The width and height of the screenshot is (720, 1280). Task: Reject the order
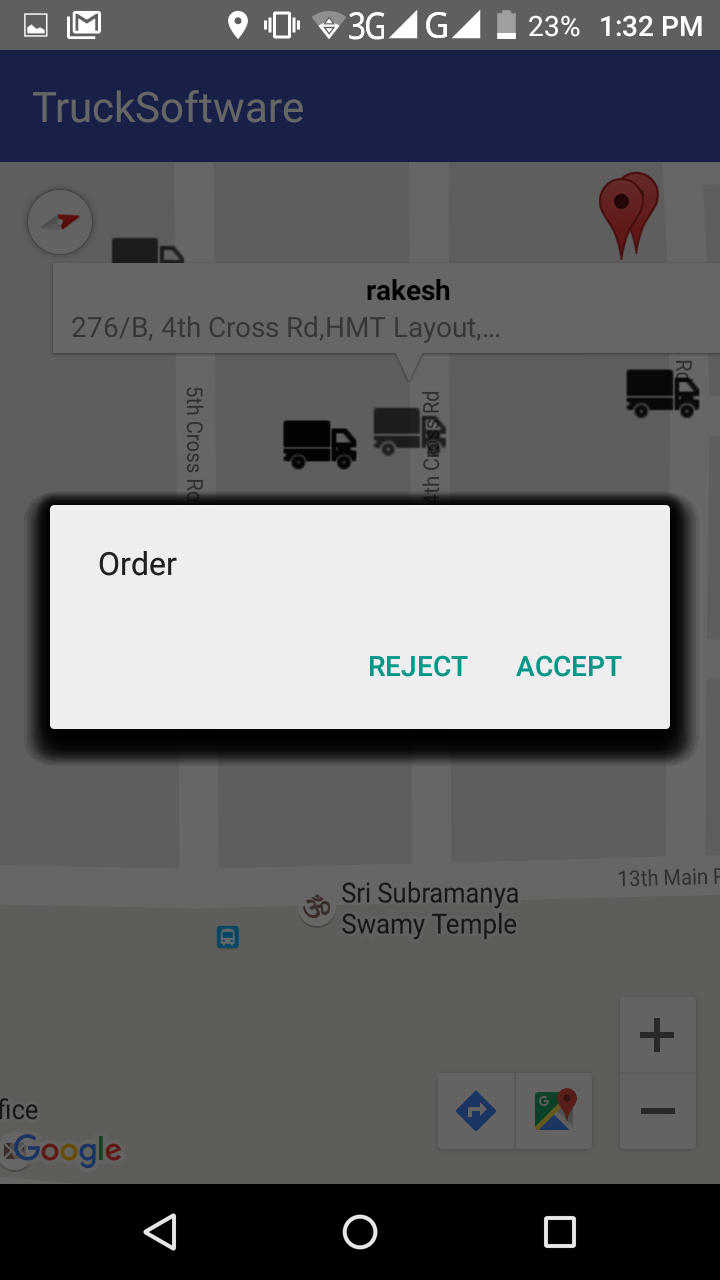tap(418, 666)
